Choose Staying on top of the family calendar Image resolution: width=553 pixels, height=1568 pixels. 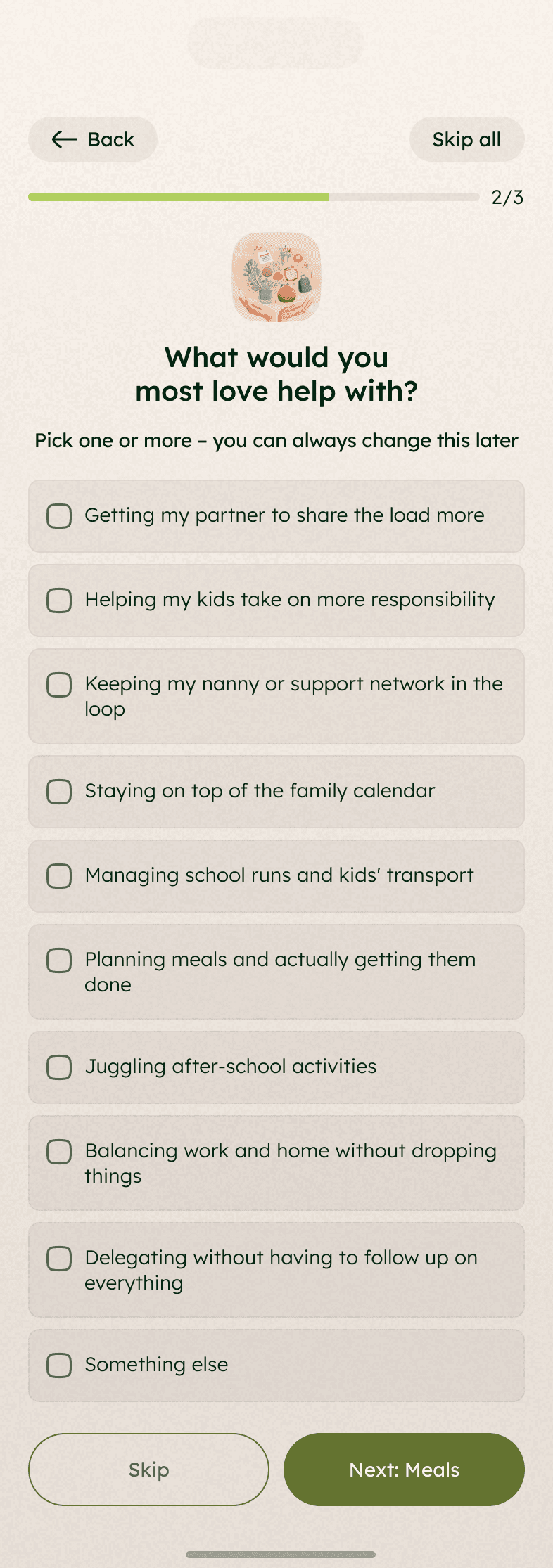pyautogui.click(x=276, y=792)
